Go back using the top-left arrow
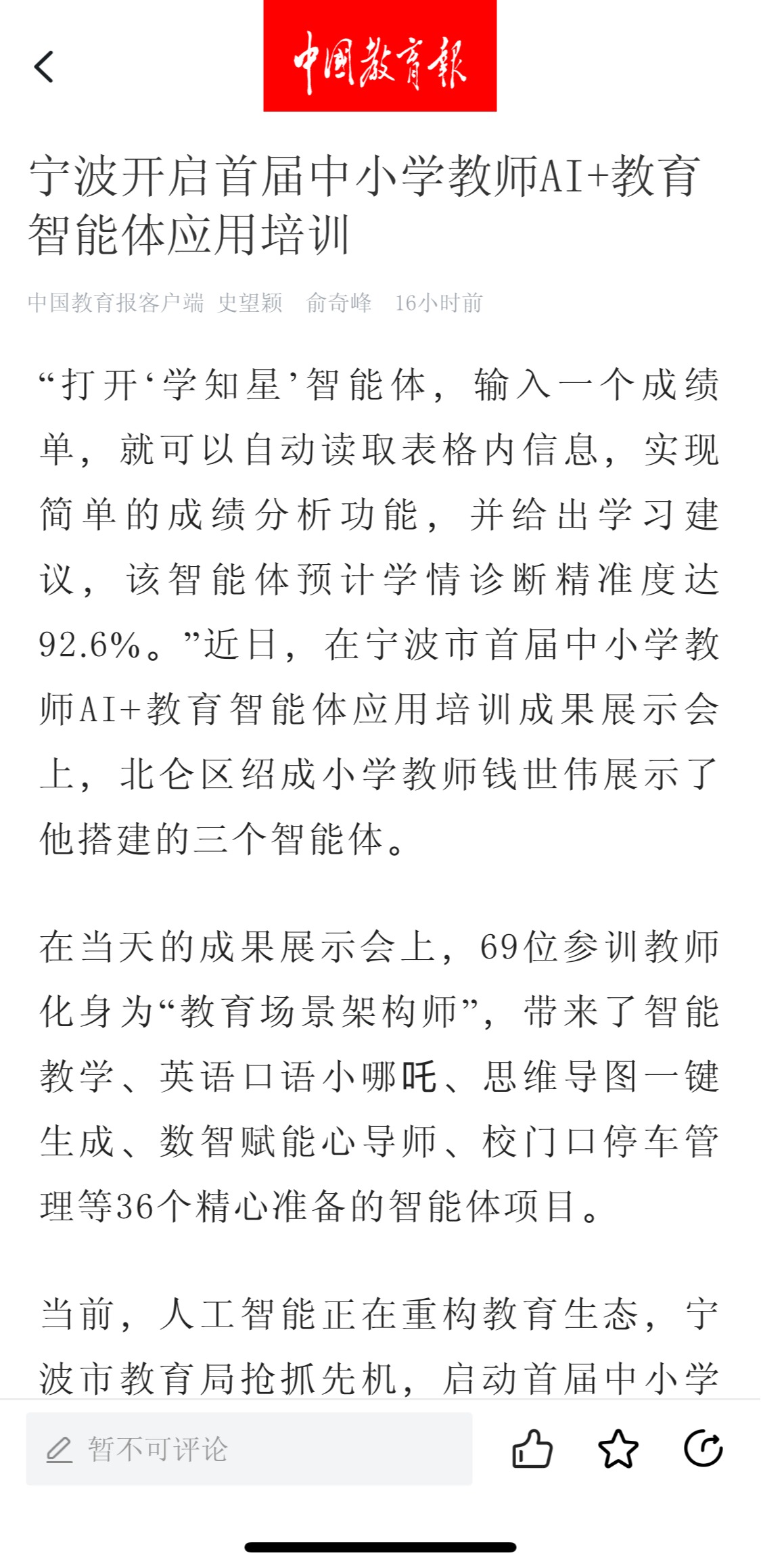The width and height of the screenshot is (761, 1568). (x=44, y=66)
